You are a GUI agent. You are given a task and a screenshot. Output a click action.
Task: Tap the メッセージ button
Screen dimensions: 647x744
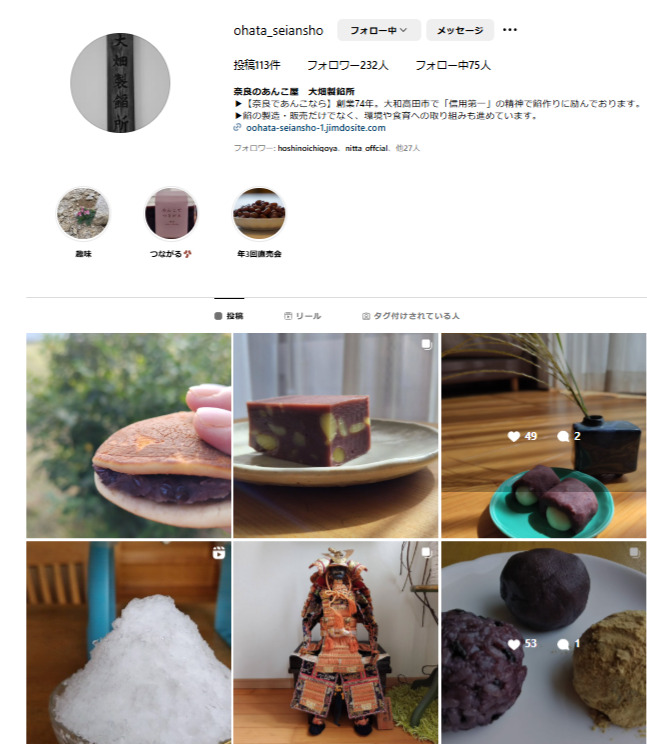click(459, 31)
